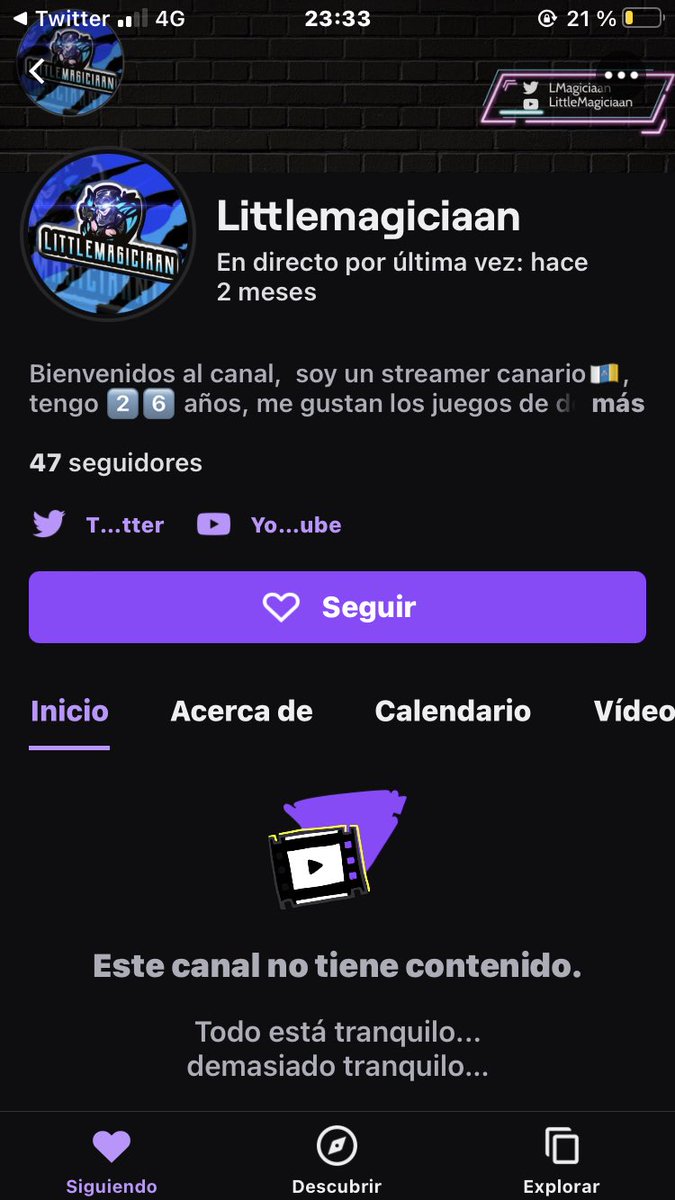Follow Littlemagiciaan with the Seguir button
Screen dimensions: 675x1200
tap(337, 607)
